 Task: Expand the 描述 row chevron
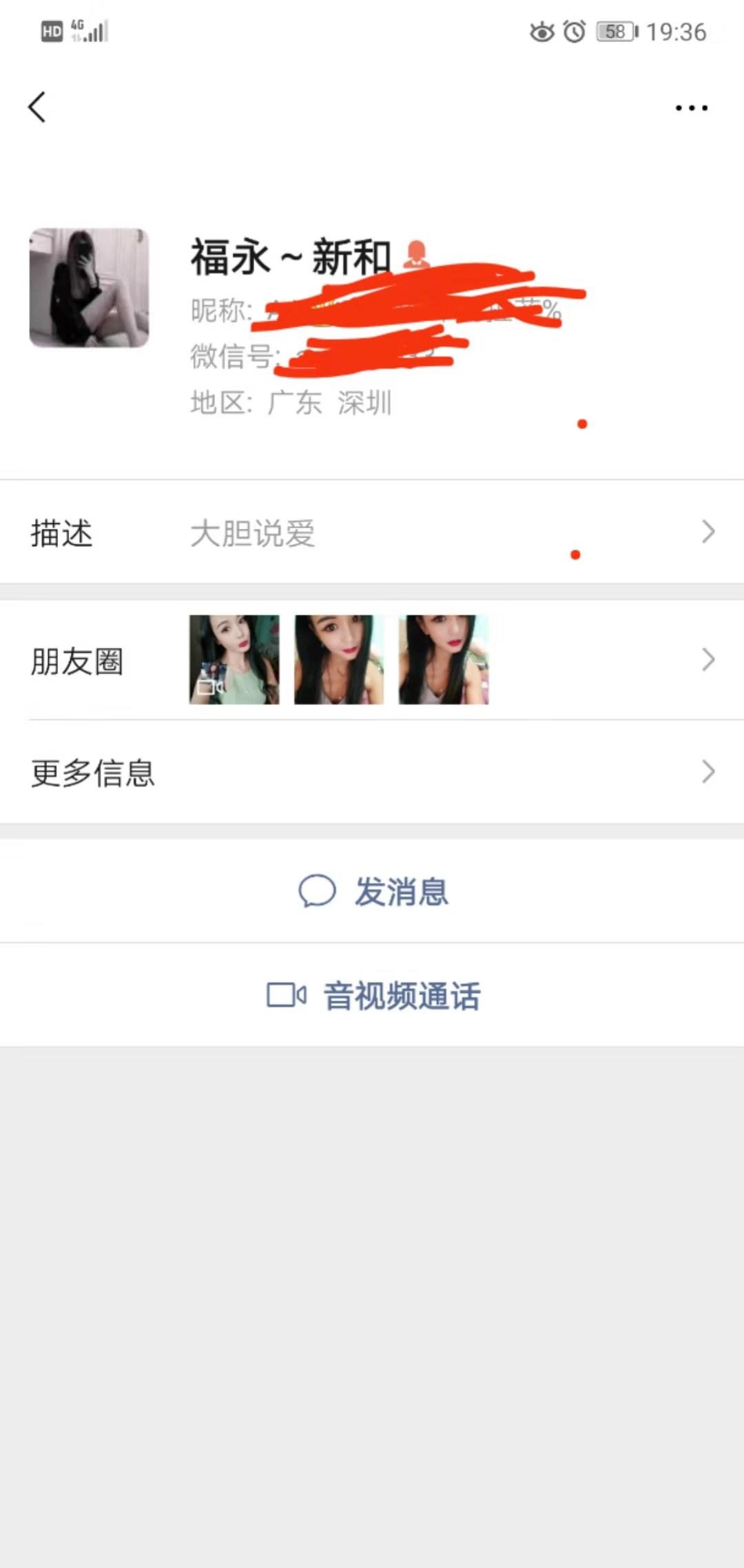(x=708, y=531)
